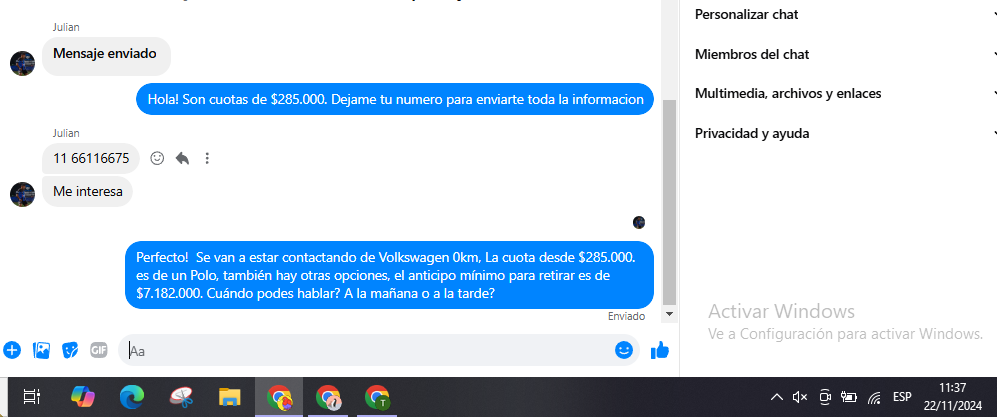Show hidden system tray icons
This screenshot has height=417, width=997.
pos(777,397)
